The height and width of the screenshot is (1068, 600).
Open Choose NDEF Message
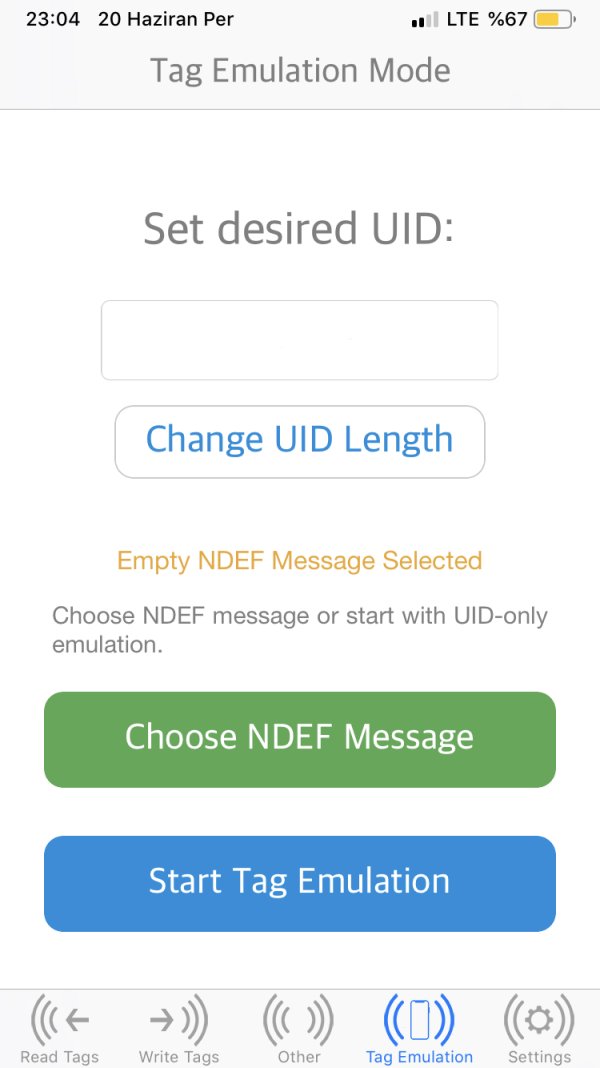click(299, 739)
